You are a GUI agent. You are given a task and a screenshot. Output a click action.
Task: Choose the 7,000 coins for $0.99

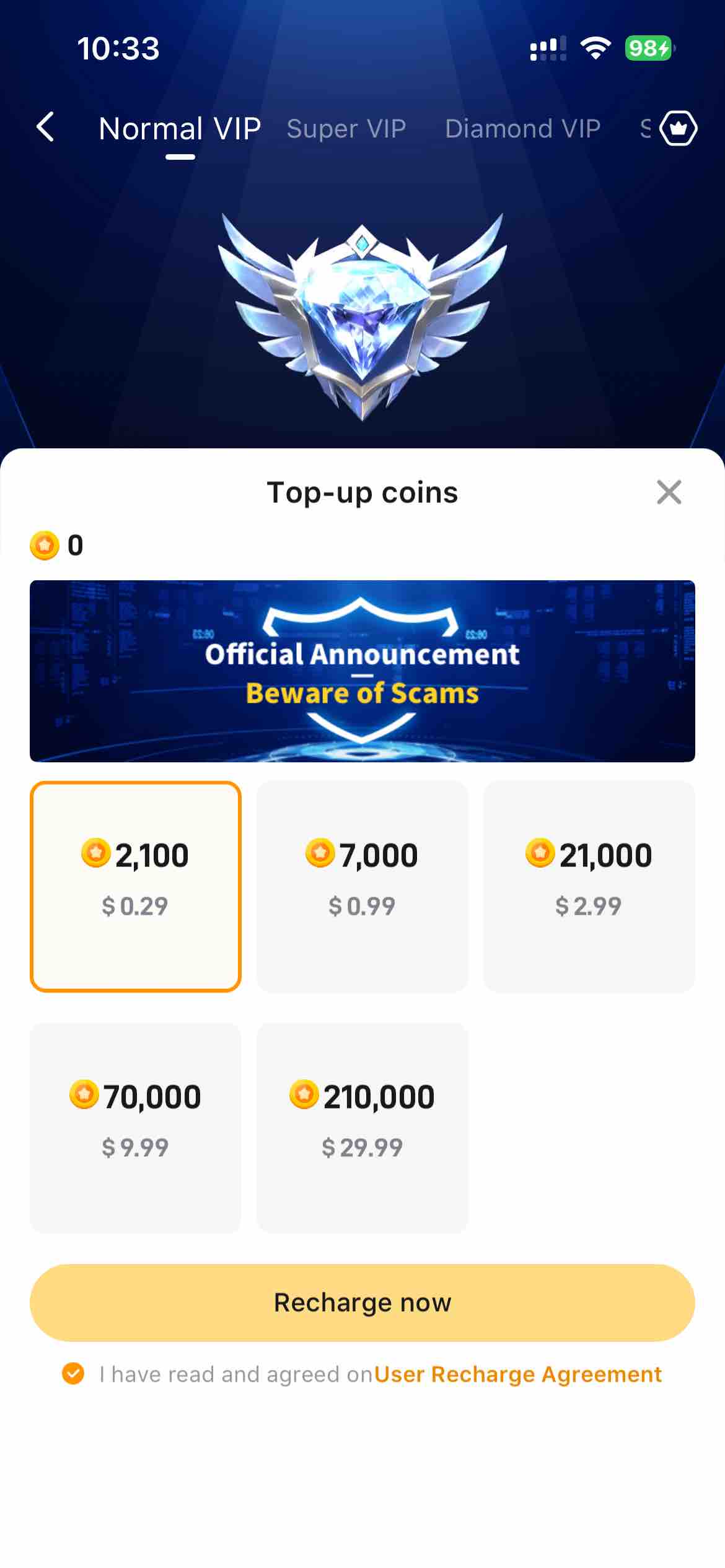point(362,886)
